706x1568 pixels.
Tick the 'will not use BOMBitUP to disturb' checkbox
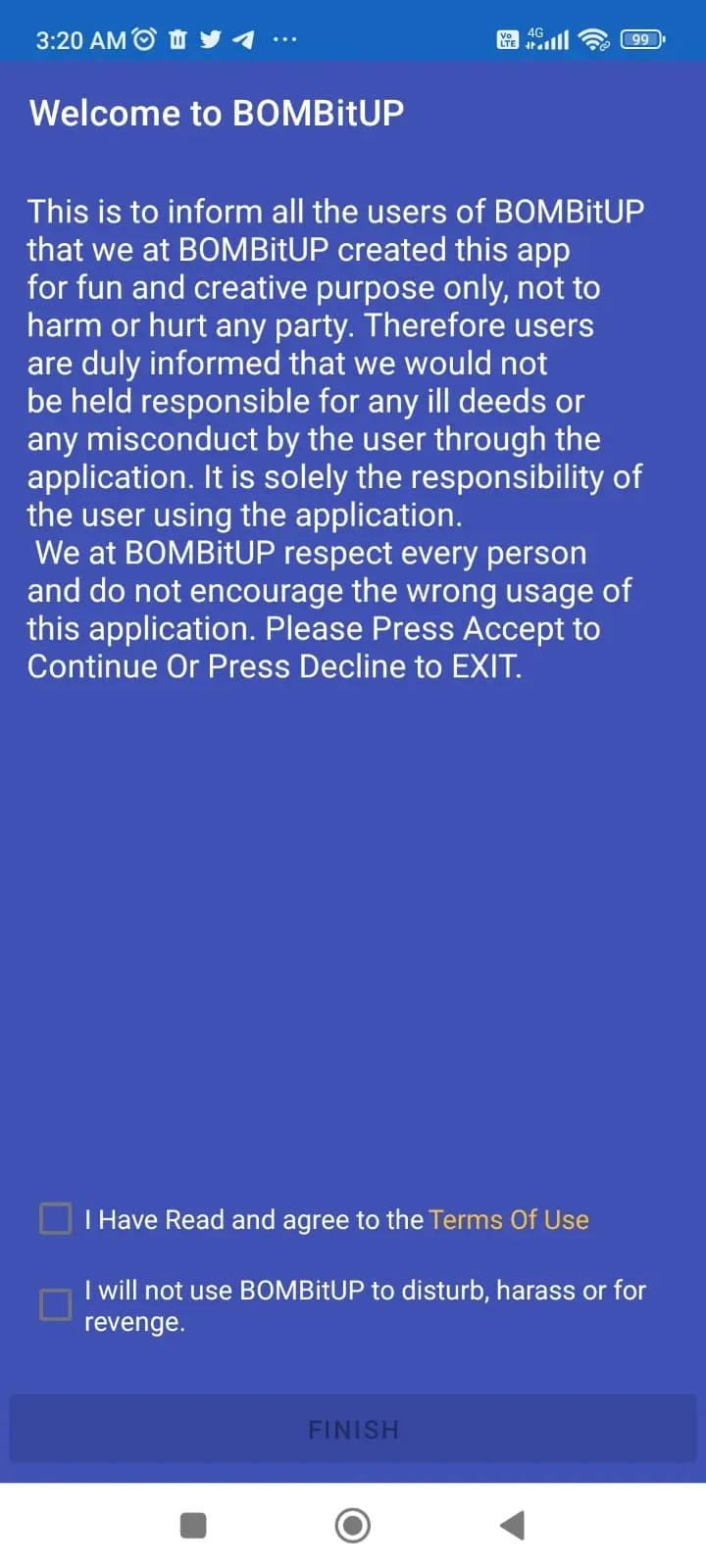pos(55,1305)
